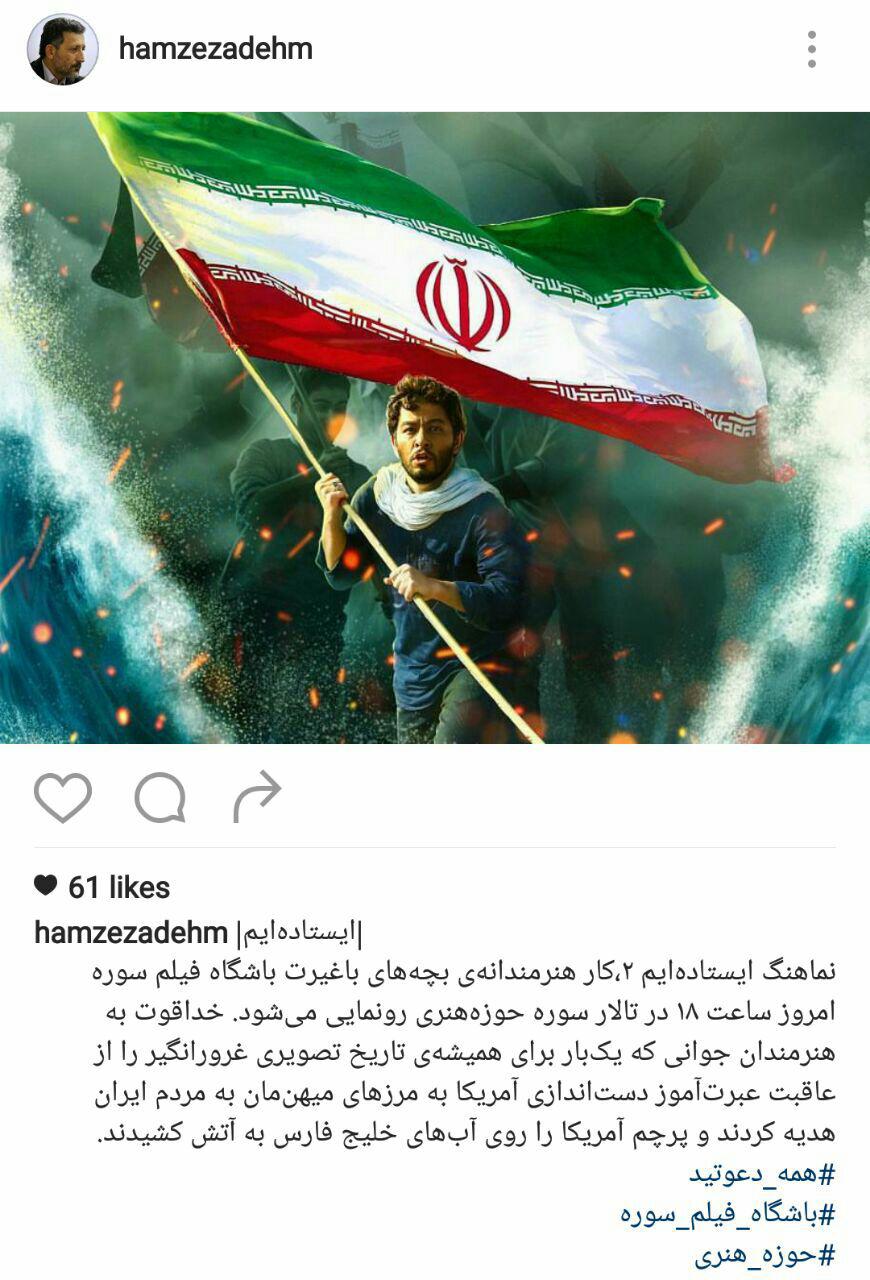
Task: Open the hamzezadehm username in the post header
Action: 215,49
